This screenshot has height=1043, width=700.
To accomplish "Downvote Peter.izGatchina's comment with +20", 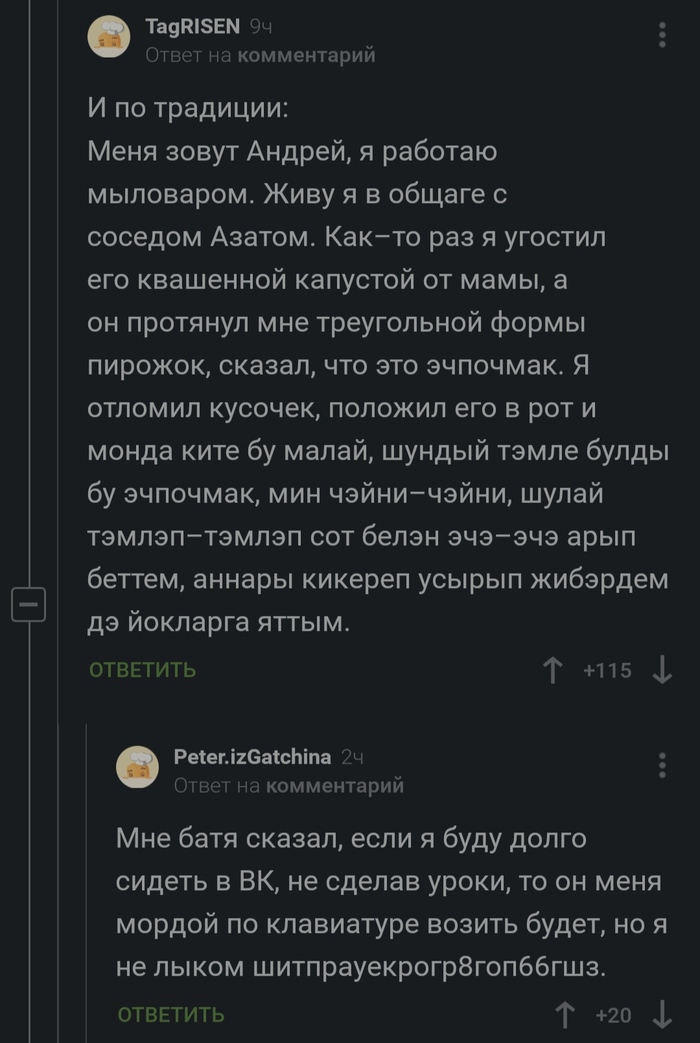I will pyautogui.click(x=662, y=1015).
